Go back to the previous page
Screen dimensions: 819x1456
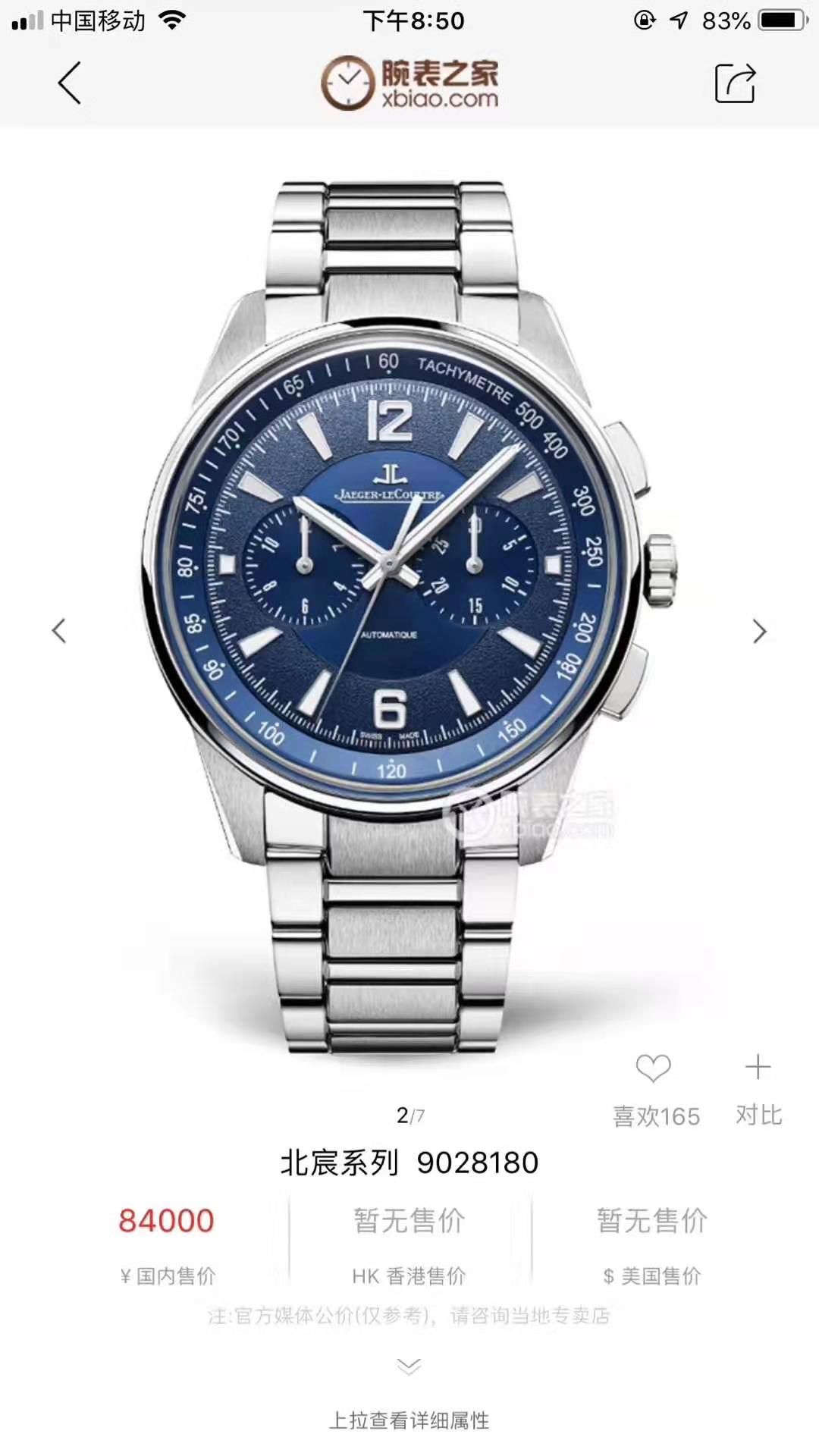tap(69, 83)
